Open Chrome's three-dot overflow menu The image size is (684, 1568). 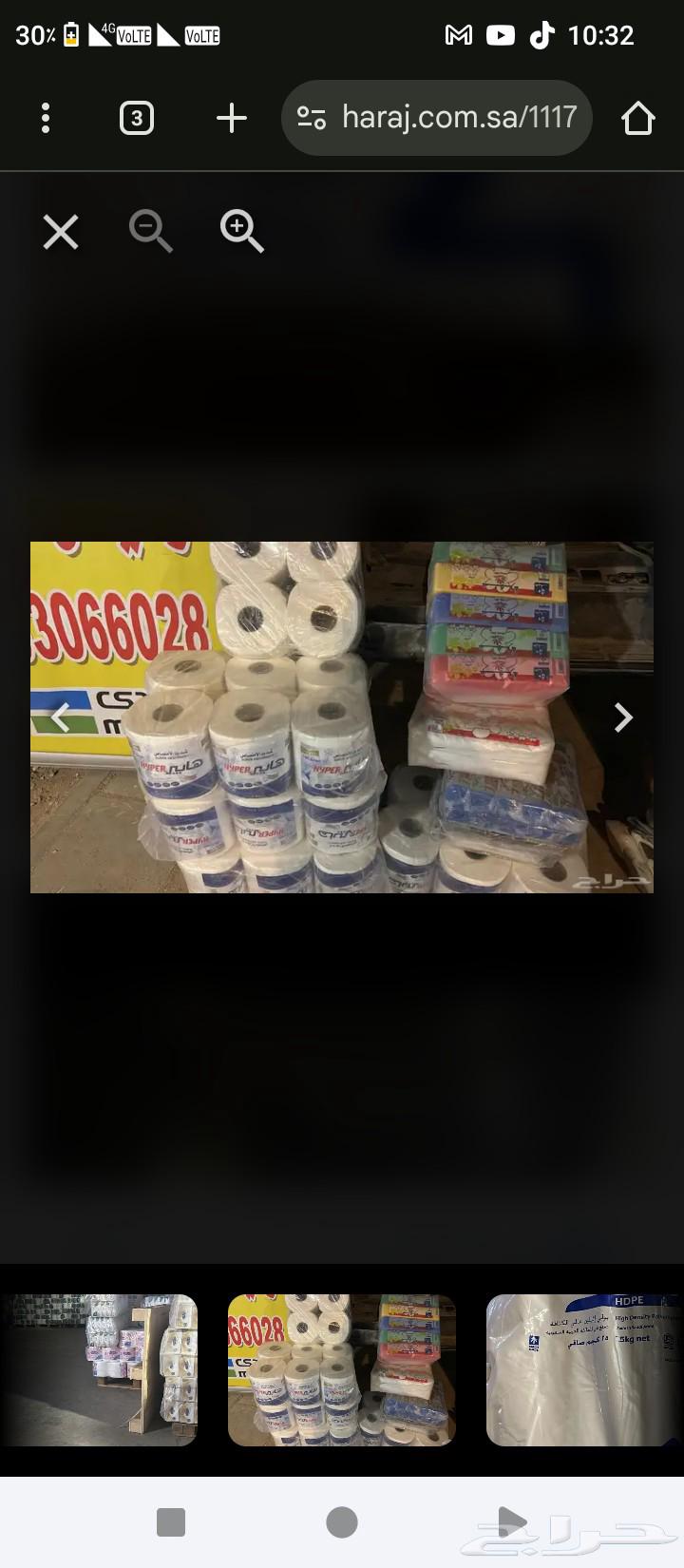(x=45, y=118)
